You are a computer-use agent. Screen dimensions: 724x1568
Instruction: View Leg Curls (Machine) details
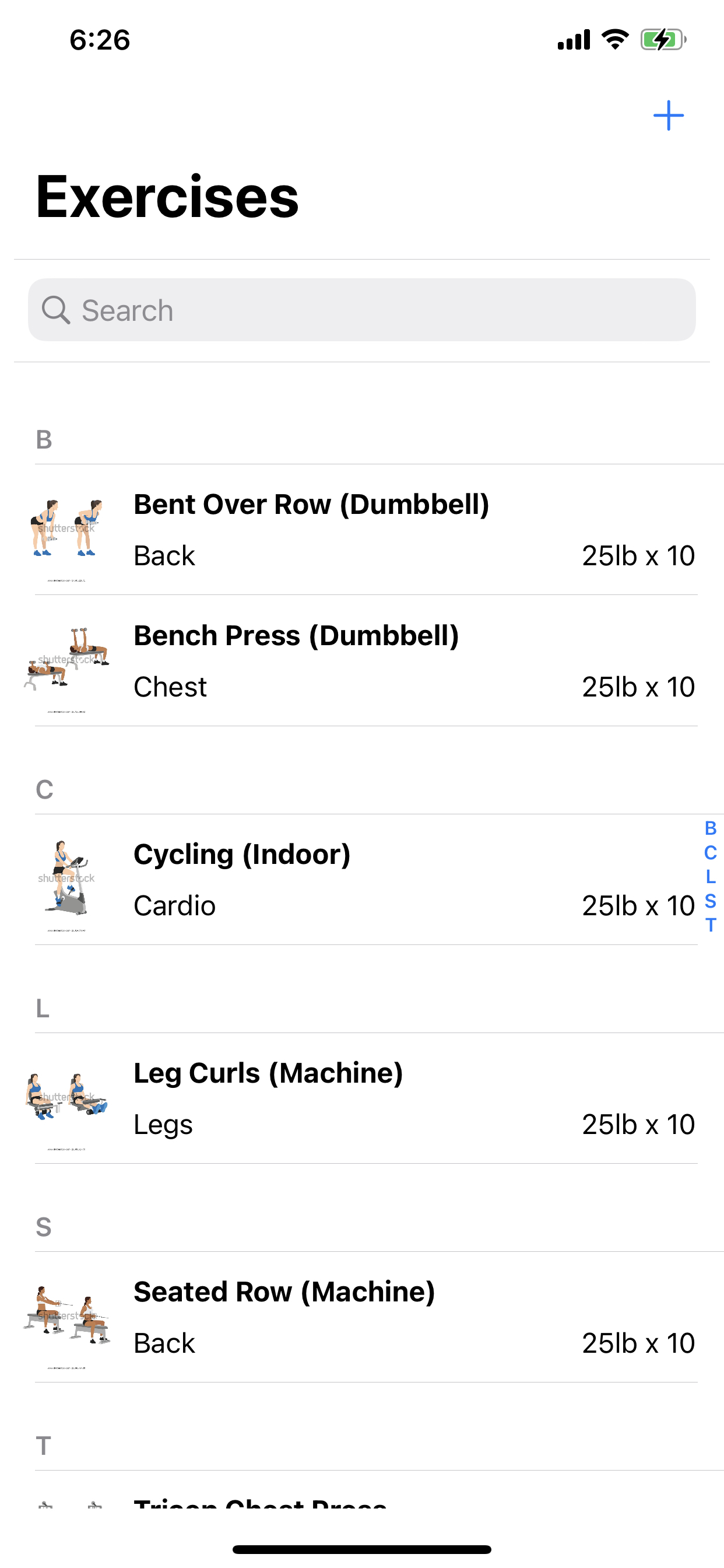point(362,1098)
